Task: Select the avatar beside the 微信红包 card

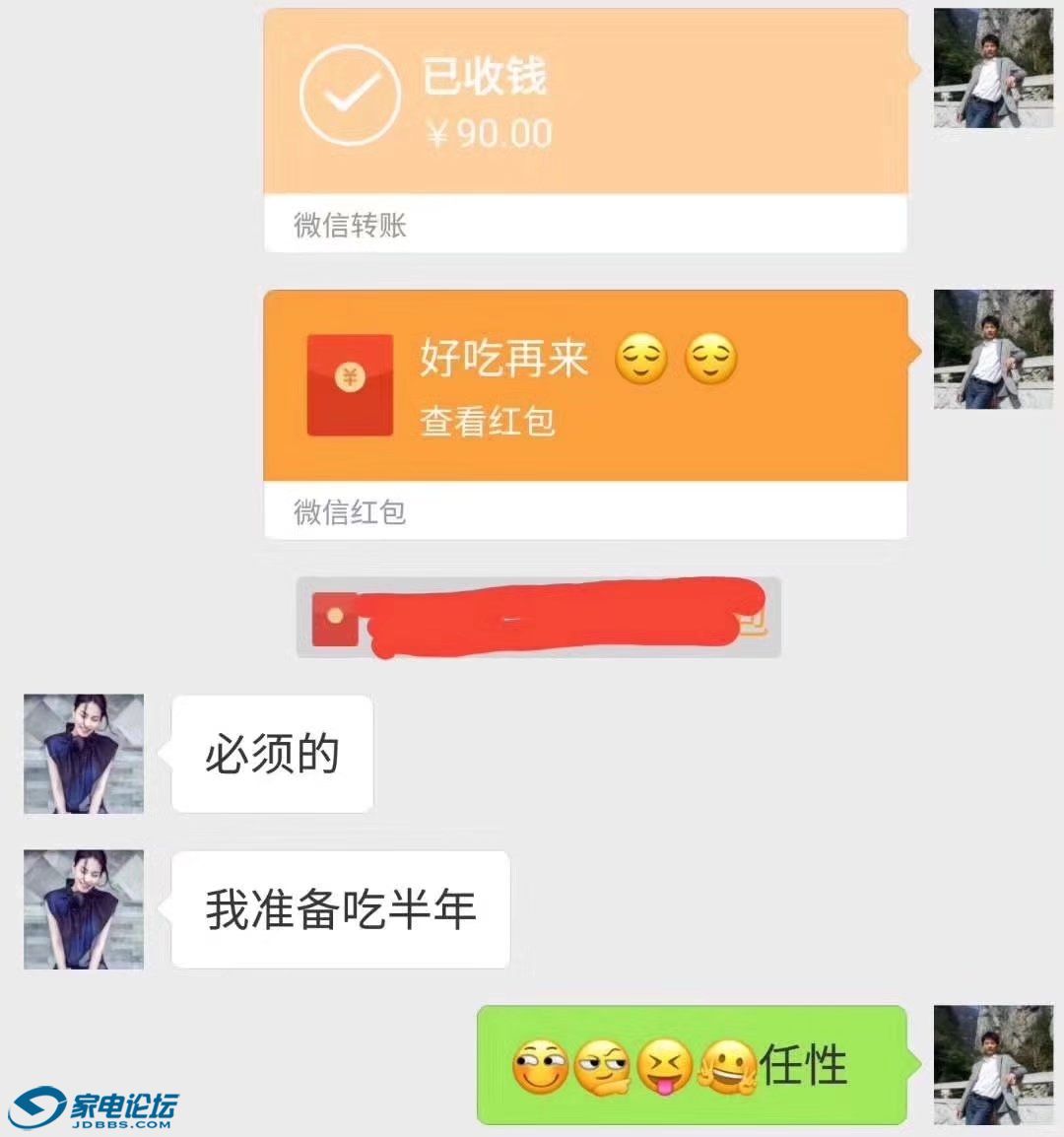Action: (993, 350)
